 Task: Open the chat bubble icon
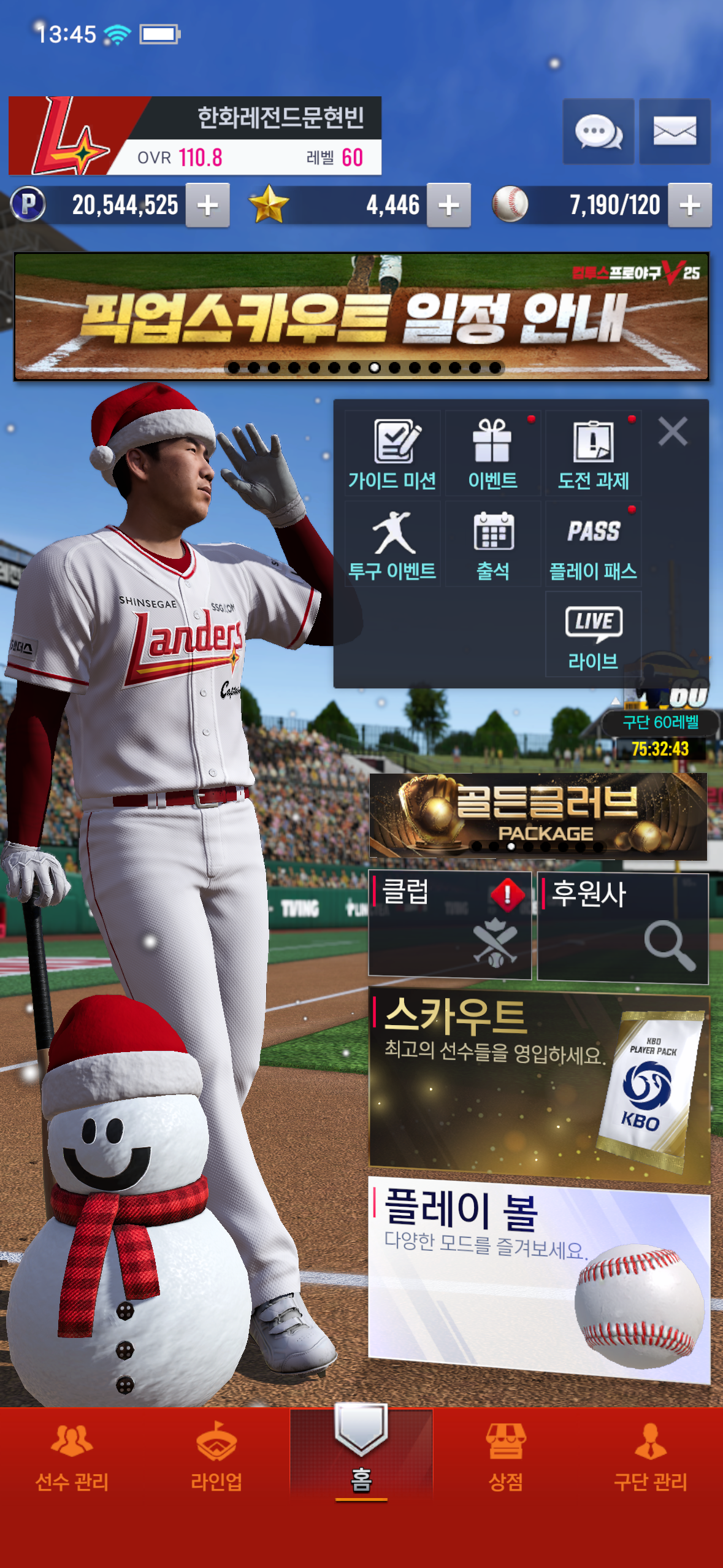click(598, 131)
